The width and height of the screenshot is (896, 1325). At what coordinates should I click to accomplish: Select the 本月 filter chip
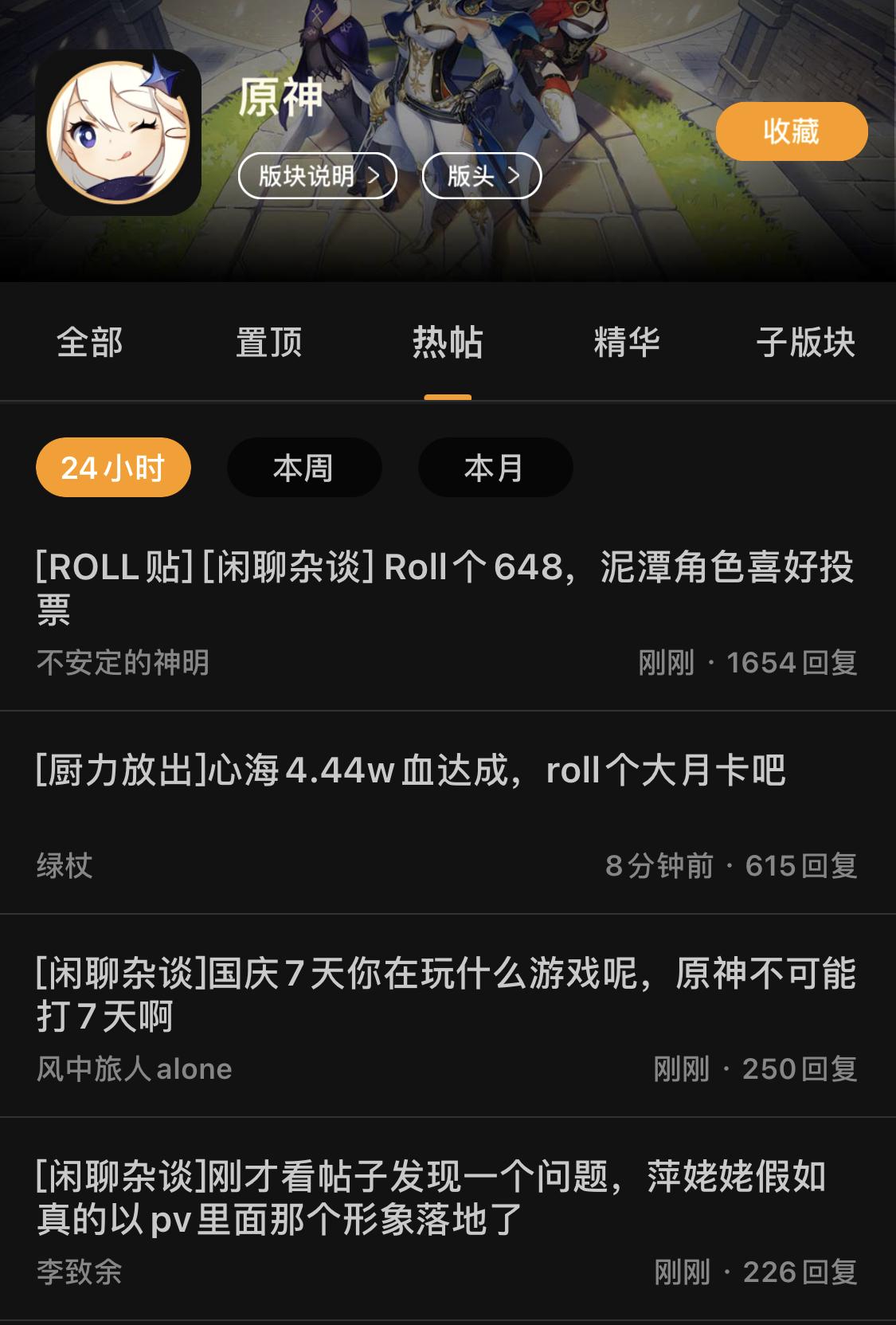[494, 468]
